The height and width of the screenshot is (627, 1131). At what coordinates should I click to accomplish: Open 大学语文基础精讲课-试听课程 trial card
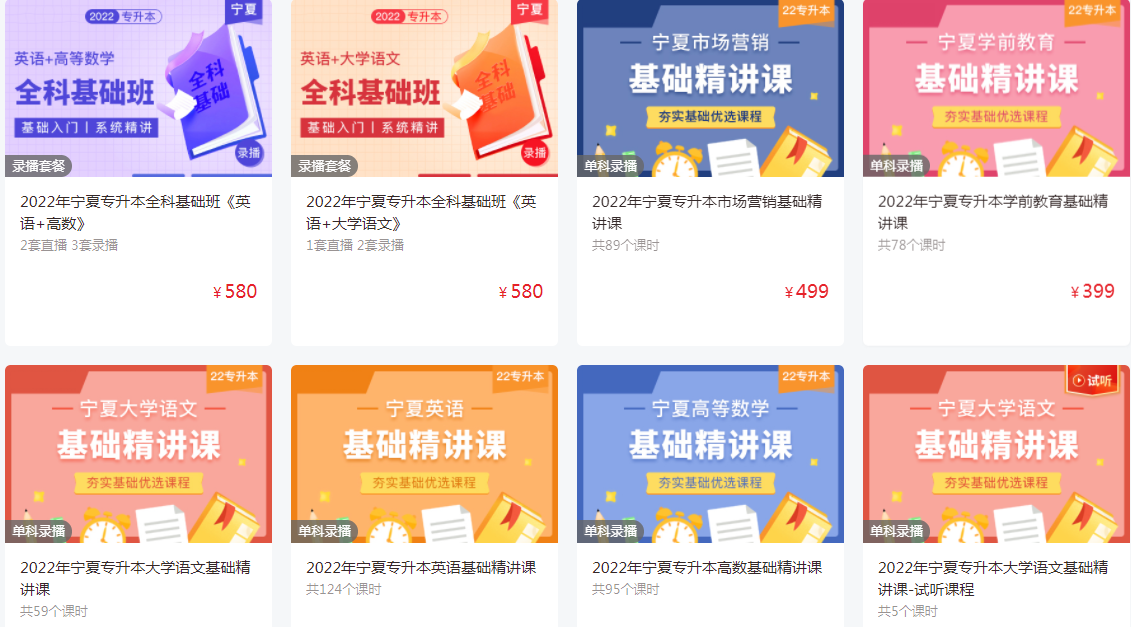[995, 577]
